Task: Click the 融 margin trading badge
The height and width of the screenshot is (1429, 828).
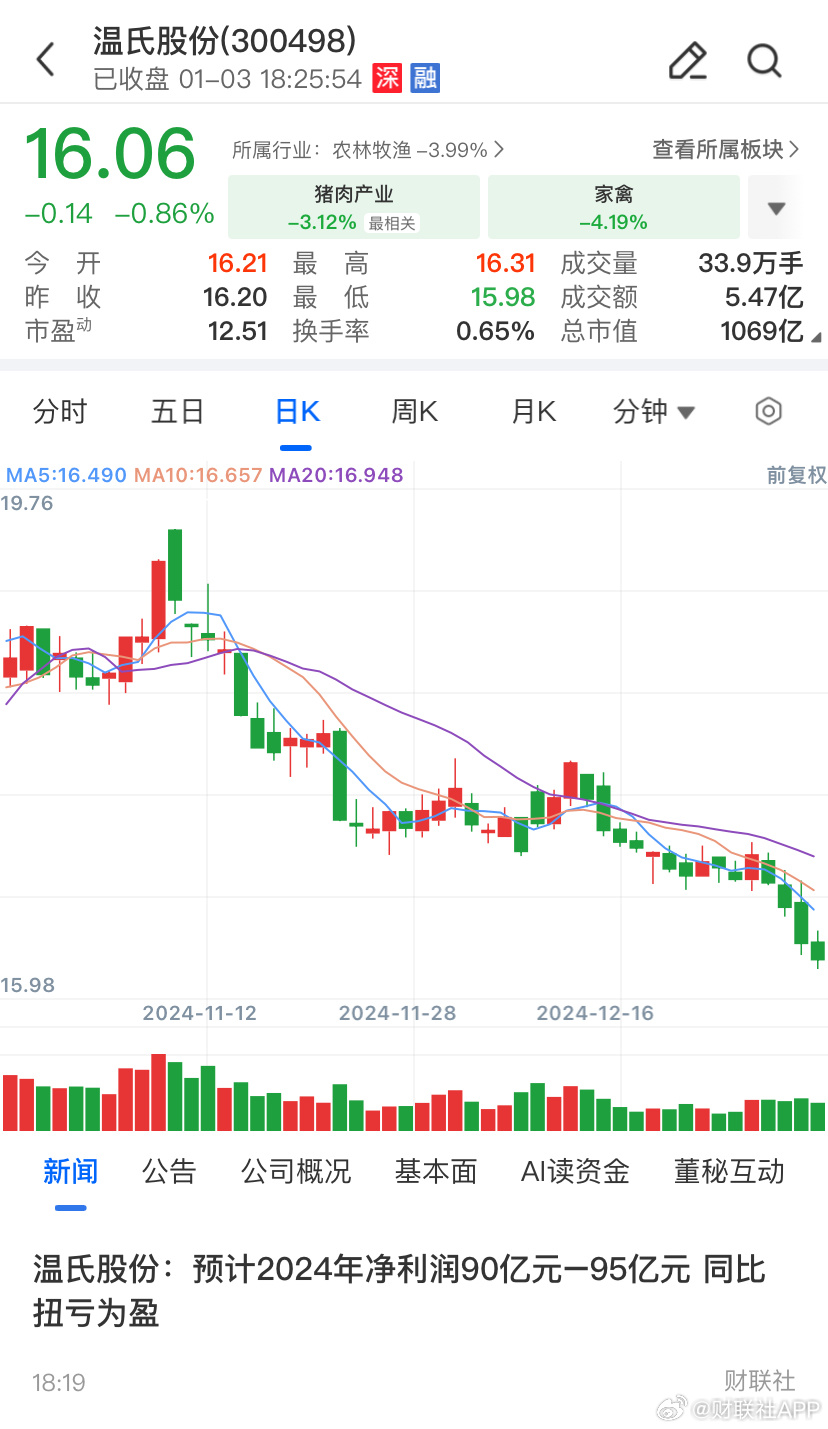Action: coord(423,77)
